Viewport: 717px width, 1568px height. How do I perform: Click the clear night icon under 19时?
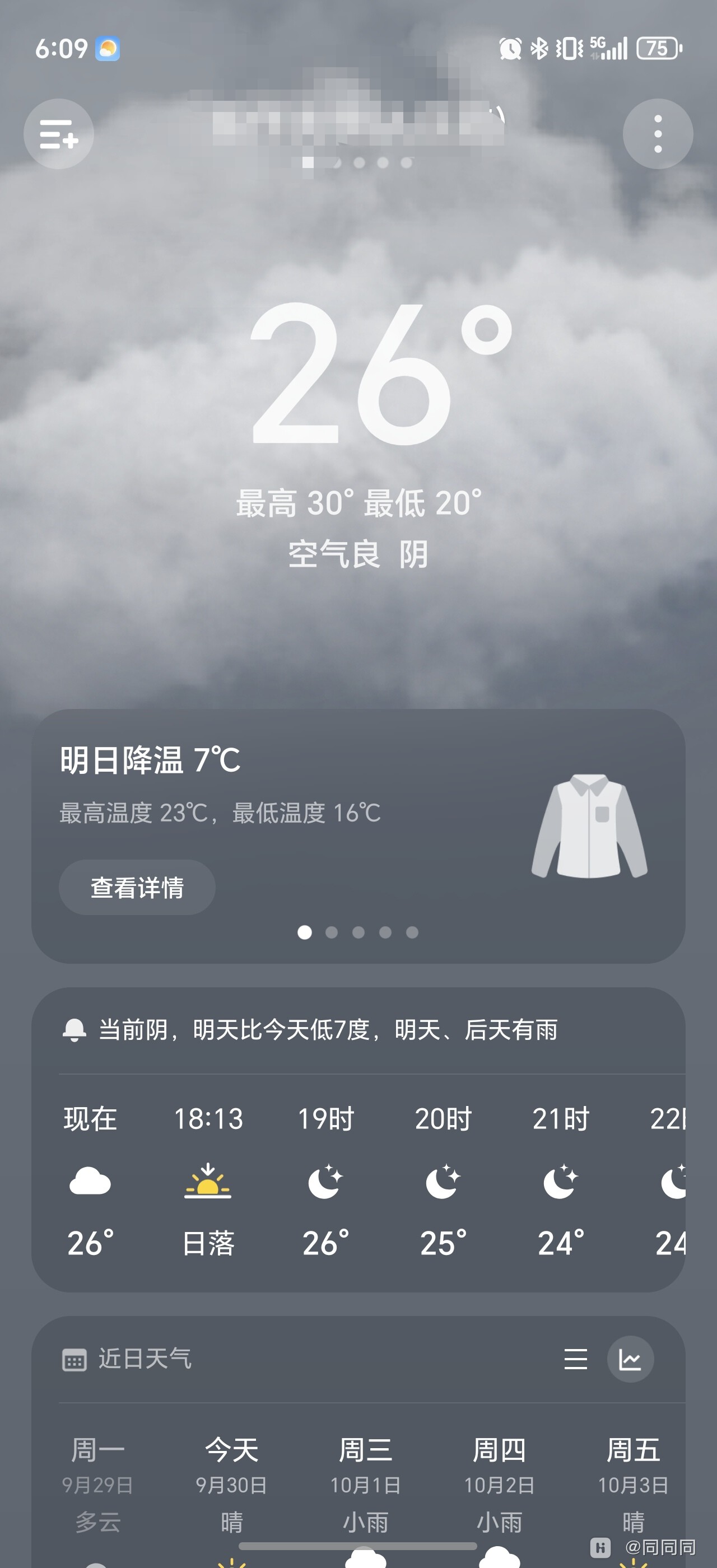tap(325, 1181)
